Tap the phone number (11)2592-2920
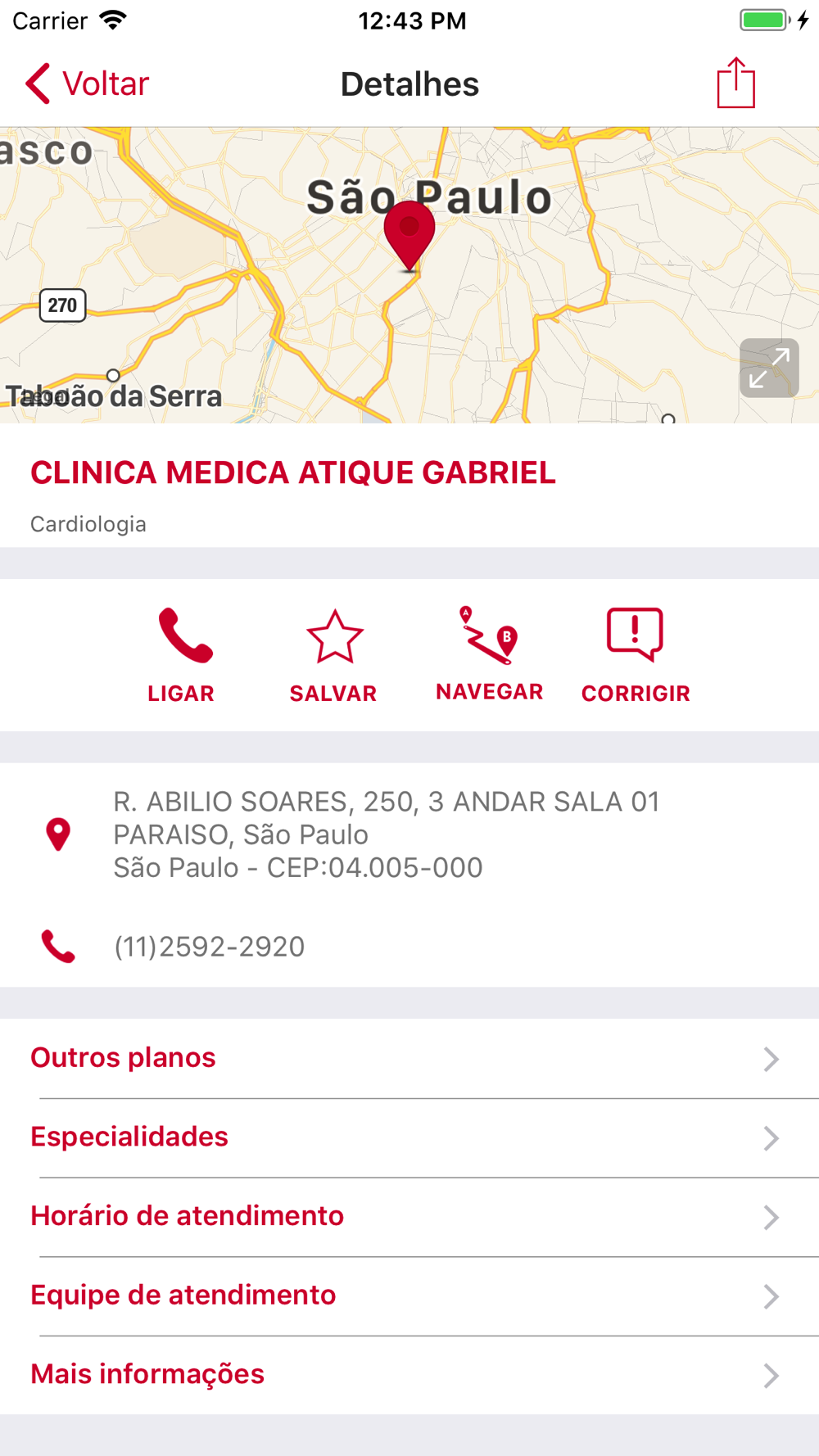Viewport: 819px width, 1456px height. pos(210,947)
